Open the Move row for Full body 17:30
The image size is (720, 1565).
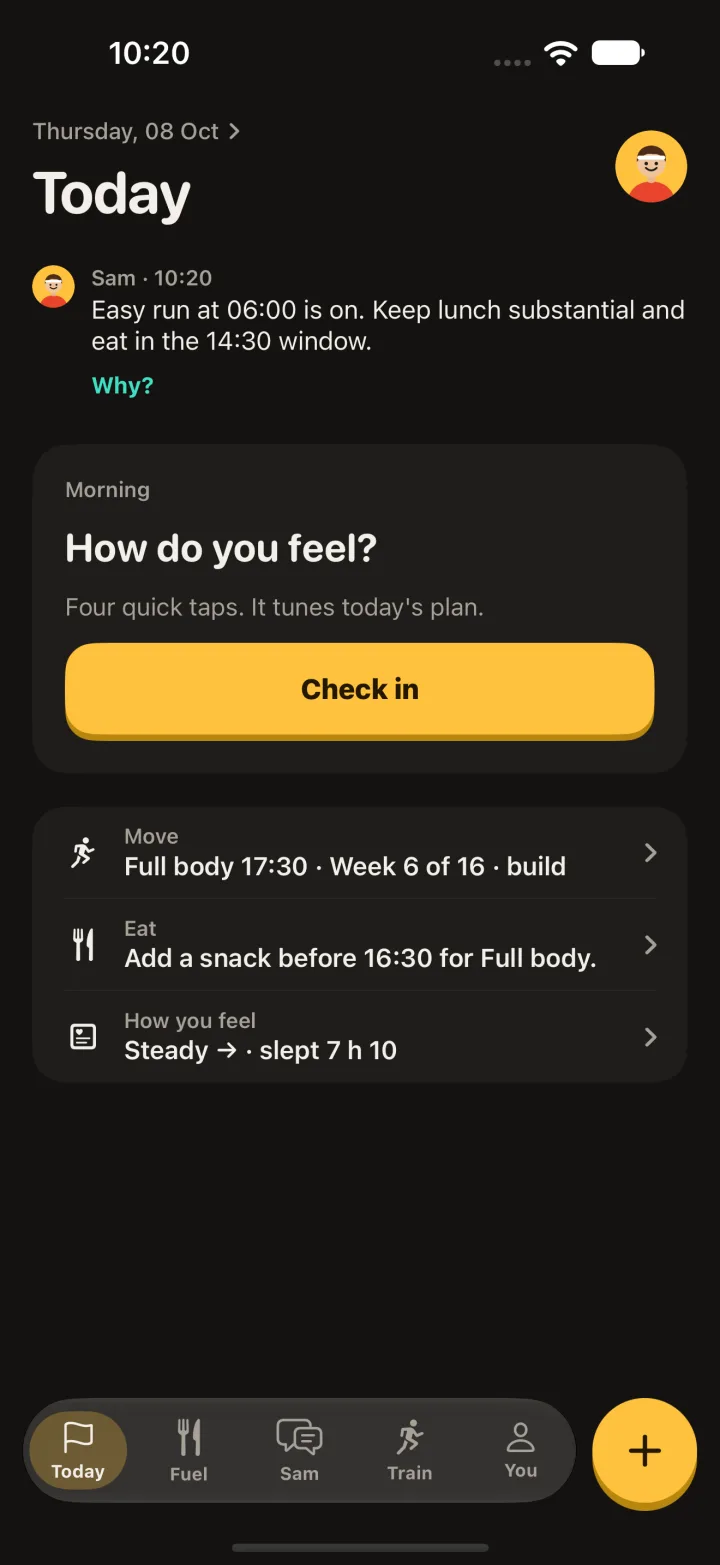click(x=360, y=853)
